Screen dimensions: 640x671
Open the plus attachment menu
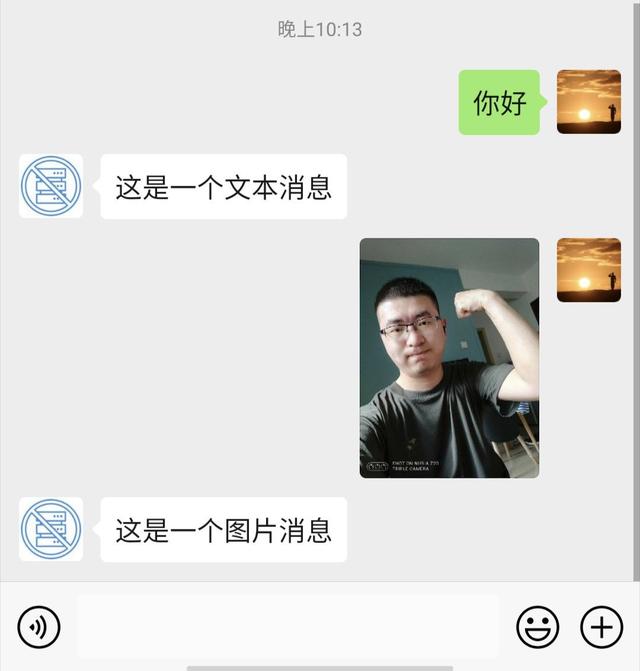point(601,627)
